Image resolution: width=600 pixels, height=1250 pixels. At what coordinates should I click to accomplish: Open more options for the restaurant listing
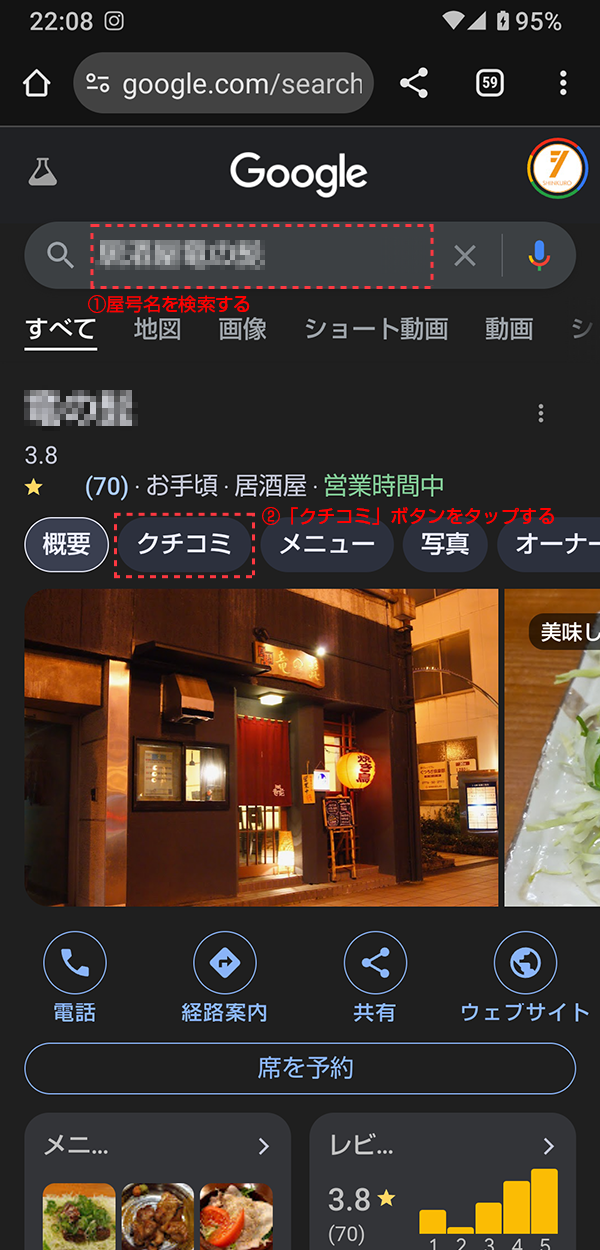click(x=541, y=413)
